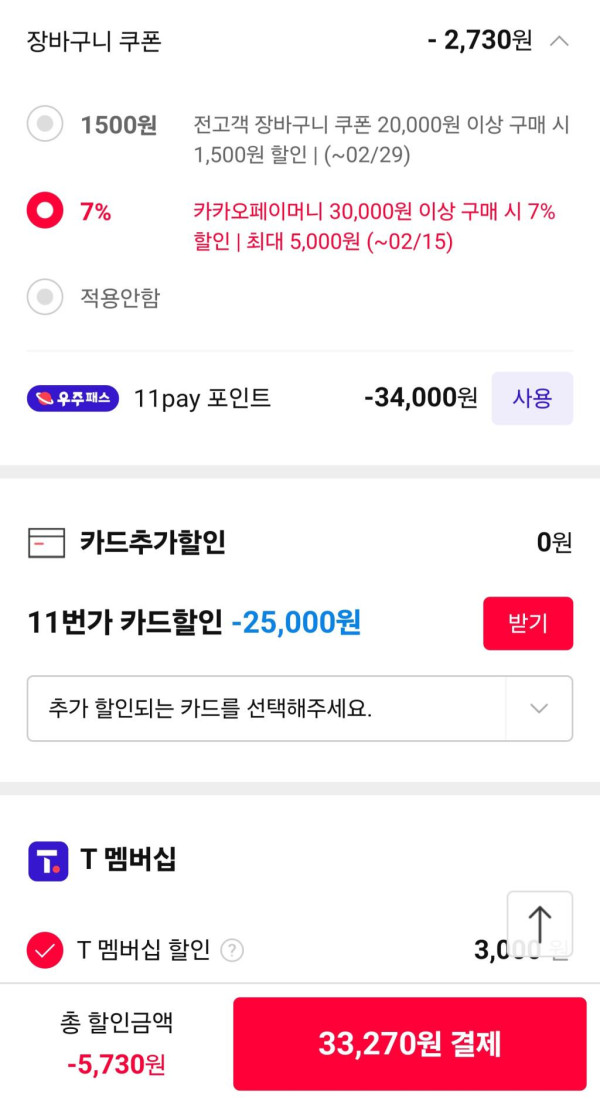Open the 추가 할인 카드 selection dropdown

(300, 708)
